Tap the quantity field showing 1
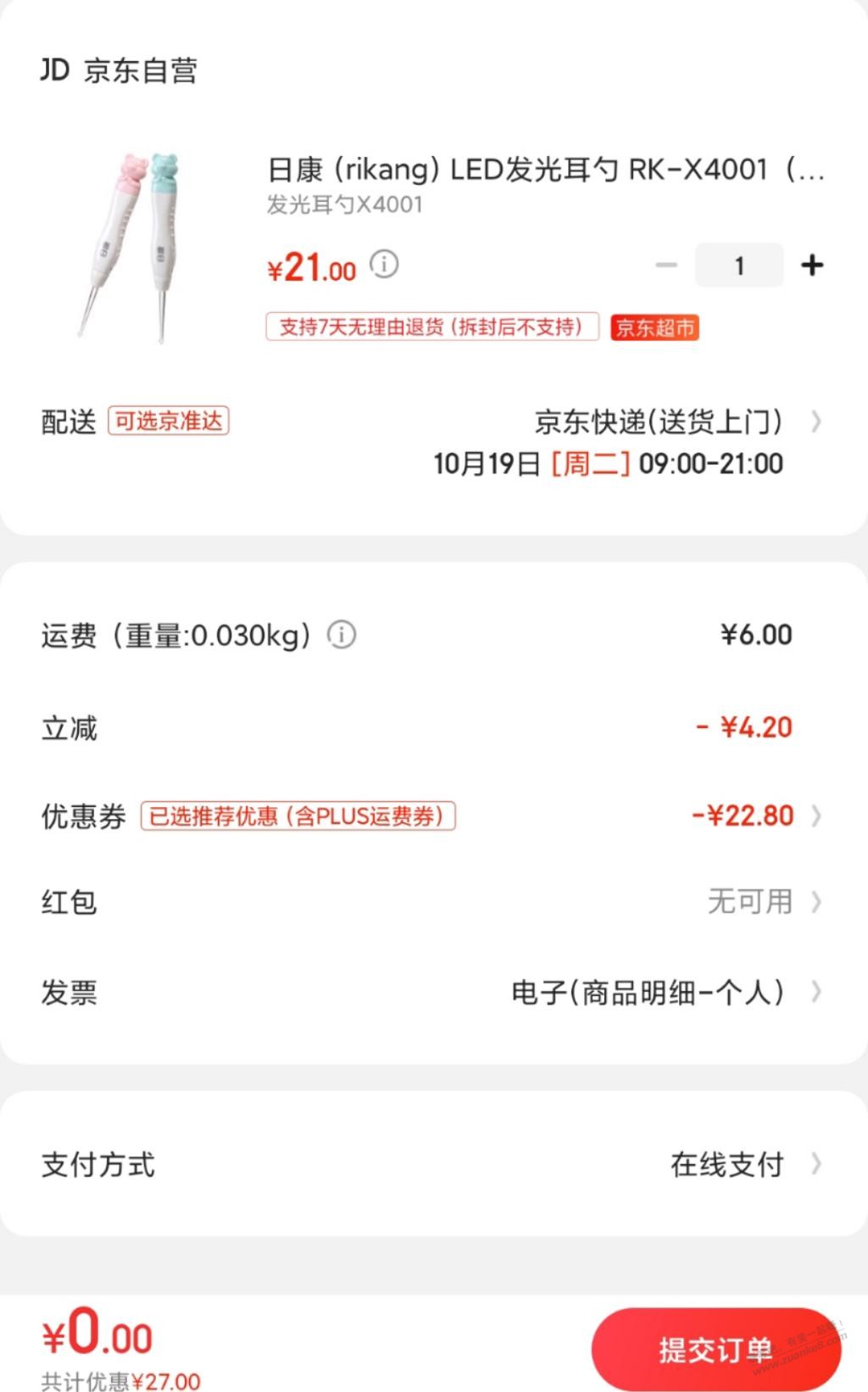The image size is (868, 1392). [739, 265]
